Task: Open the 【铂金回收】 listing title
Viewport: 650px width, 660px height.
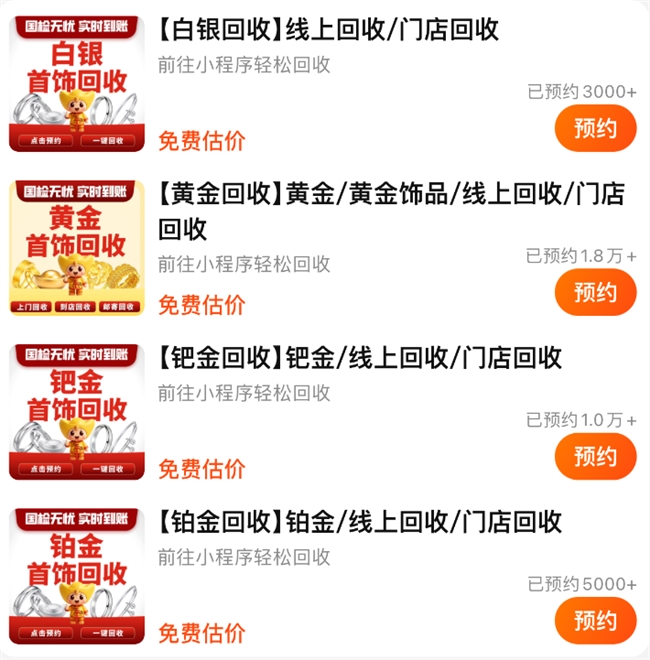Action: [x=360, y=521]
